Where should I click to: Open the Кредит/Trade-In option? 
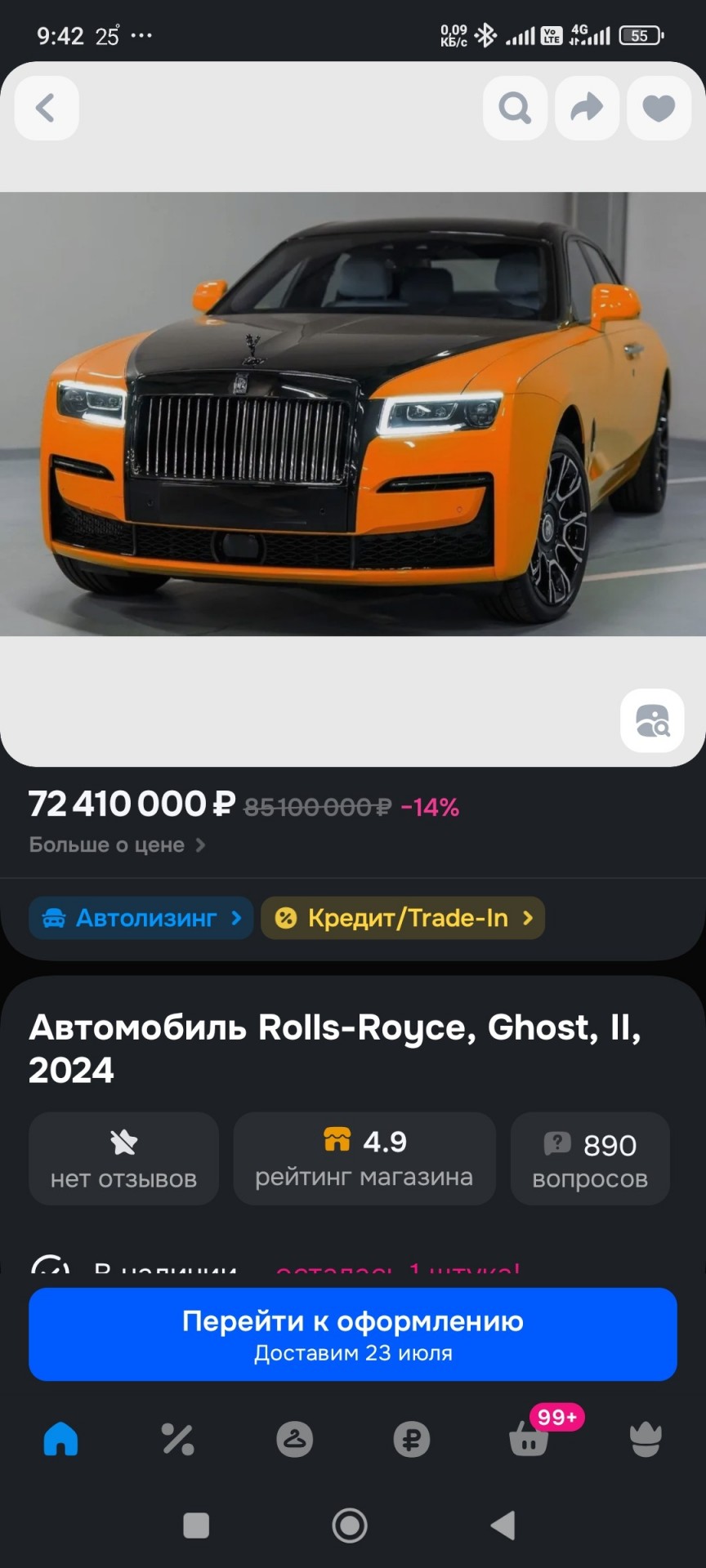tap(403, 918)
